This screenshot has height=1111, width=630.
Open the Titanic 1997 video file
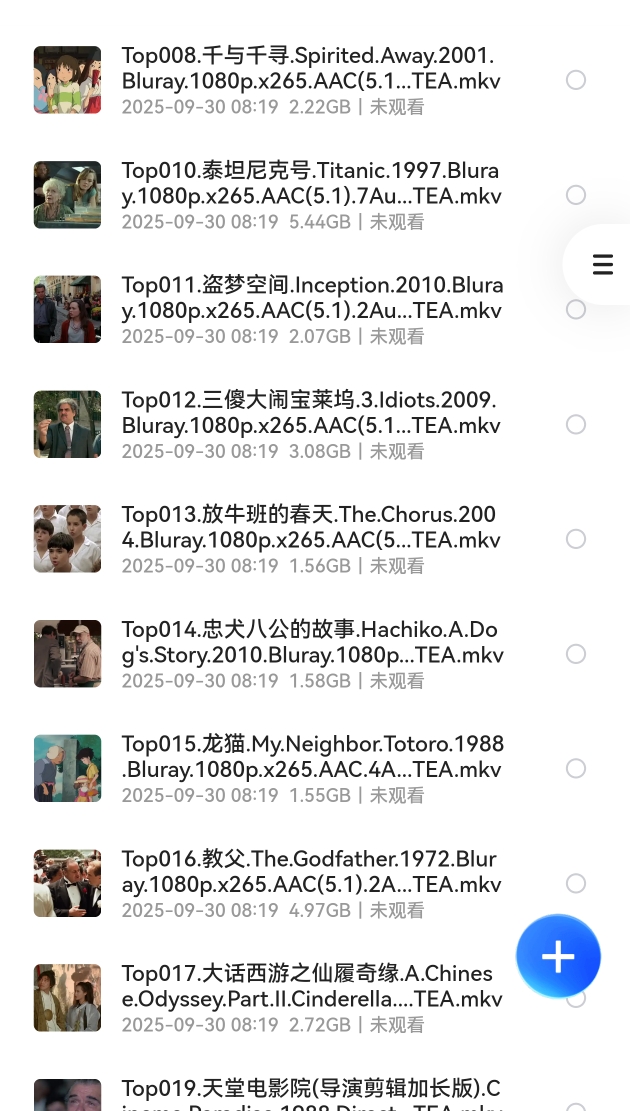pyautogui.click(x=310, y=195)
